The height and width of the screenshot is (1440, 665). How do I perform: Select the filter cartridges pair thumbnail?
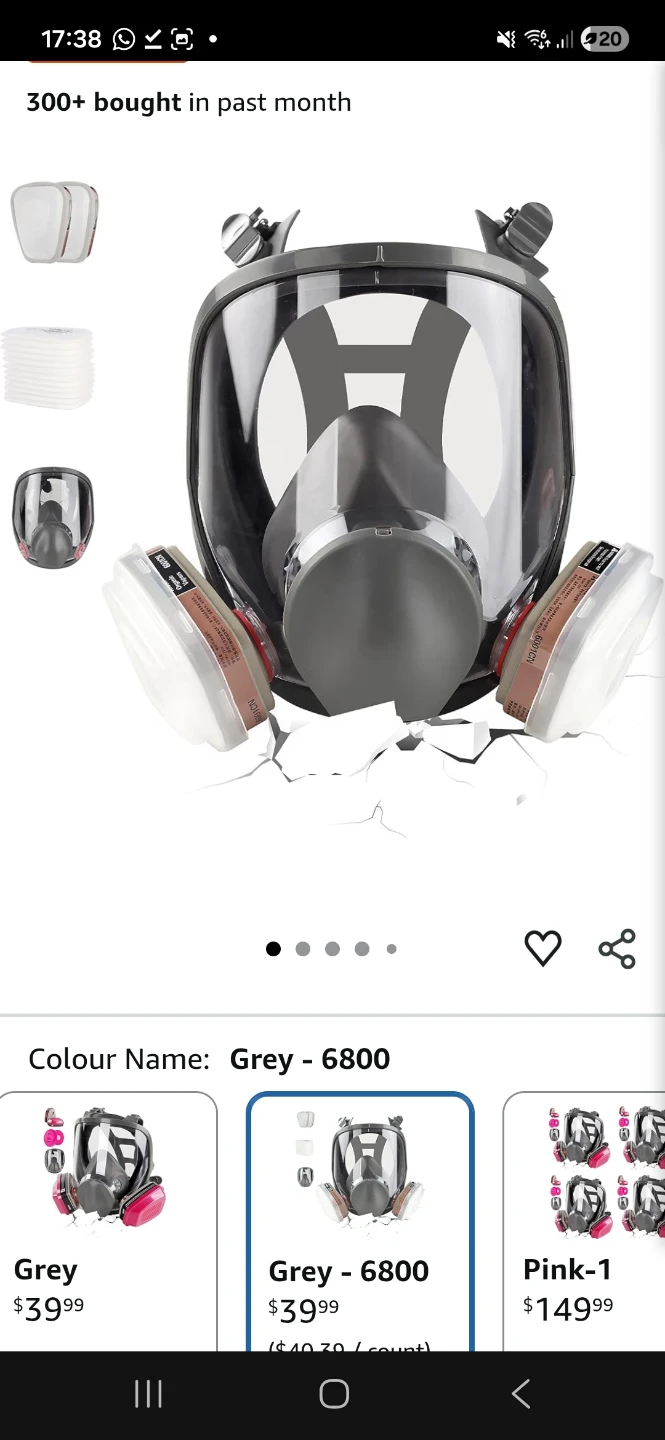(54, 223)
